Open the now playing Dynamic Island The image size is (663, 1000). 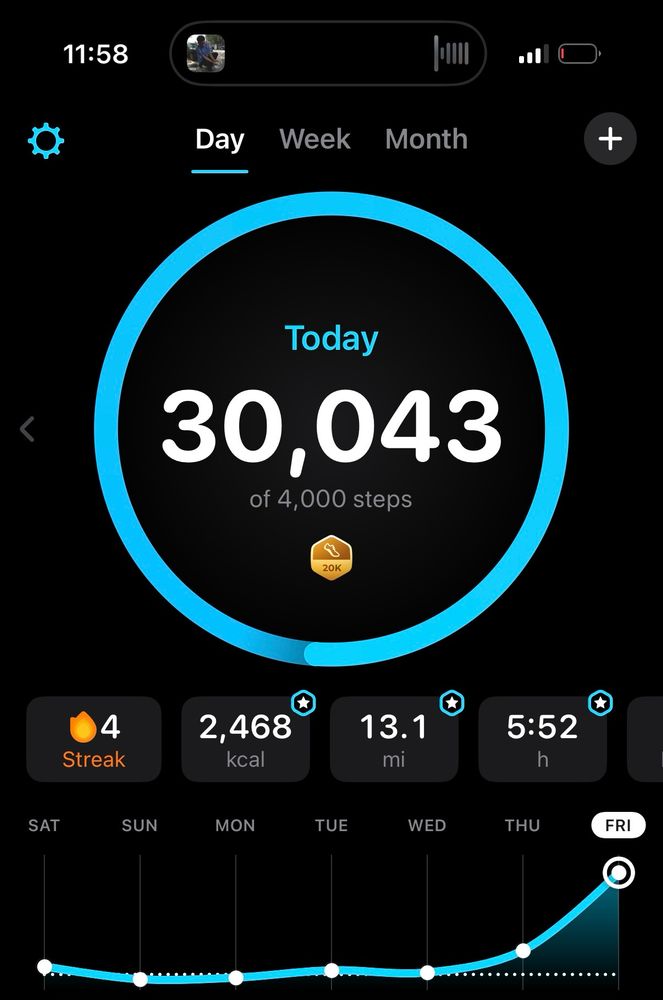coord(328,53)
